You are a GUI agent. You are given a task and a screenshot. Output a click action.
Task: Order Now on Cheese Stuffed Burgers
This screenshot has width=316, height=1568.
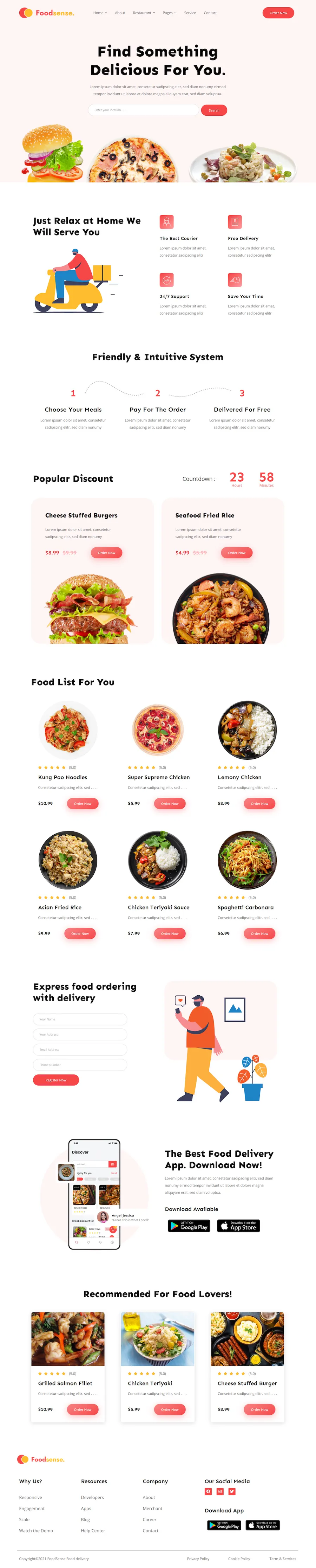pyautogui.click(x=106, y=553)
